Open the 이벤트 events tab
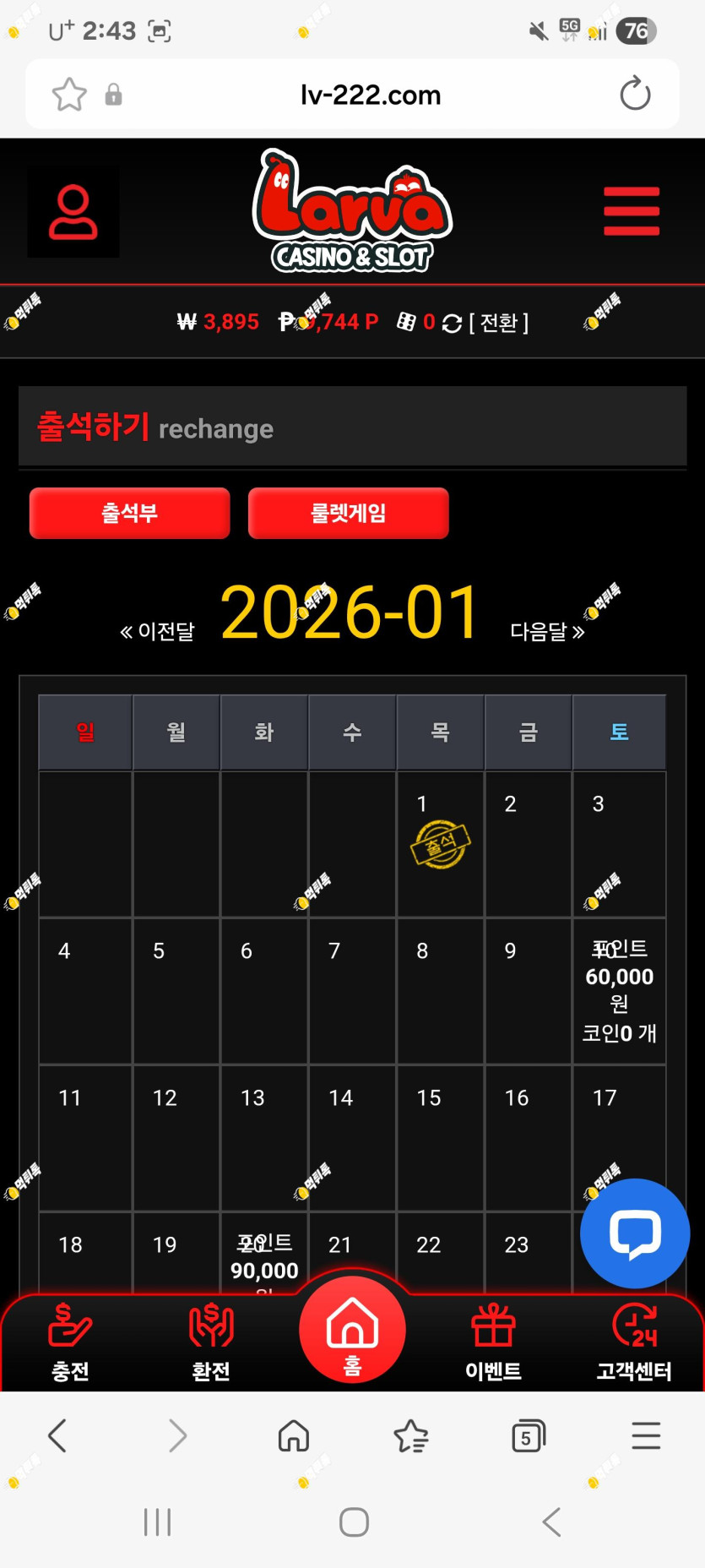 (x=493, y=1342)
